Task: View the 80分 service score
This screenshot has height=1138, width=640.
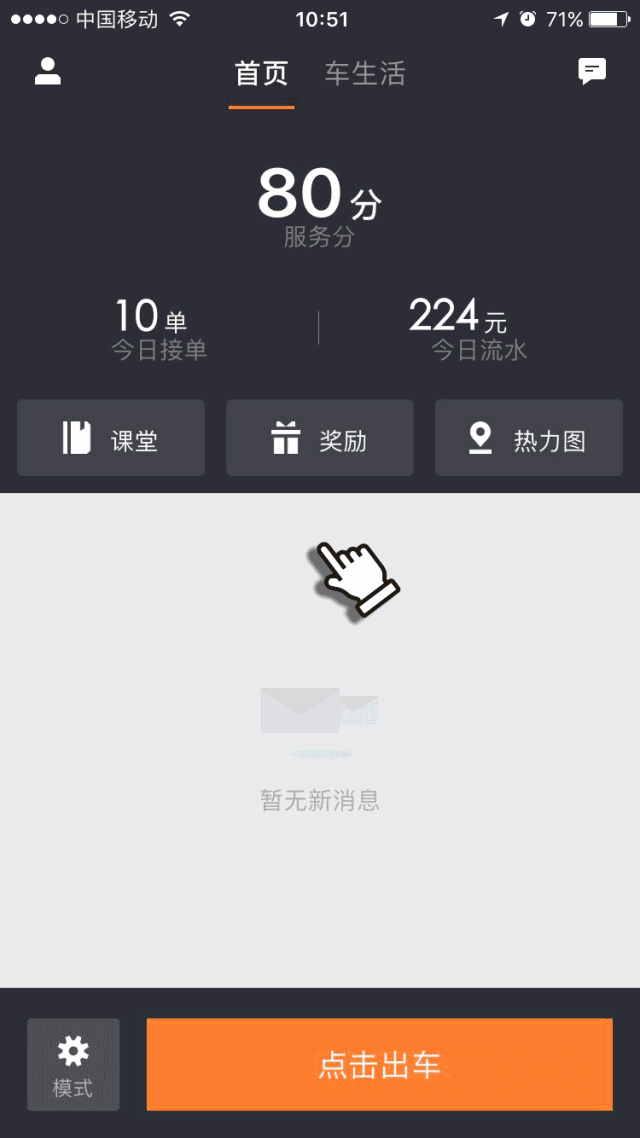Action: [x=319, y=205]
